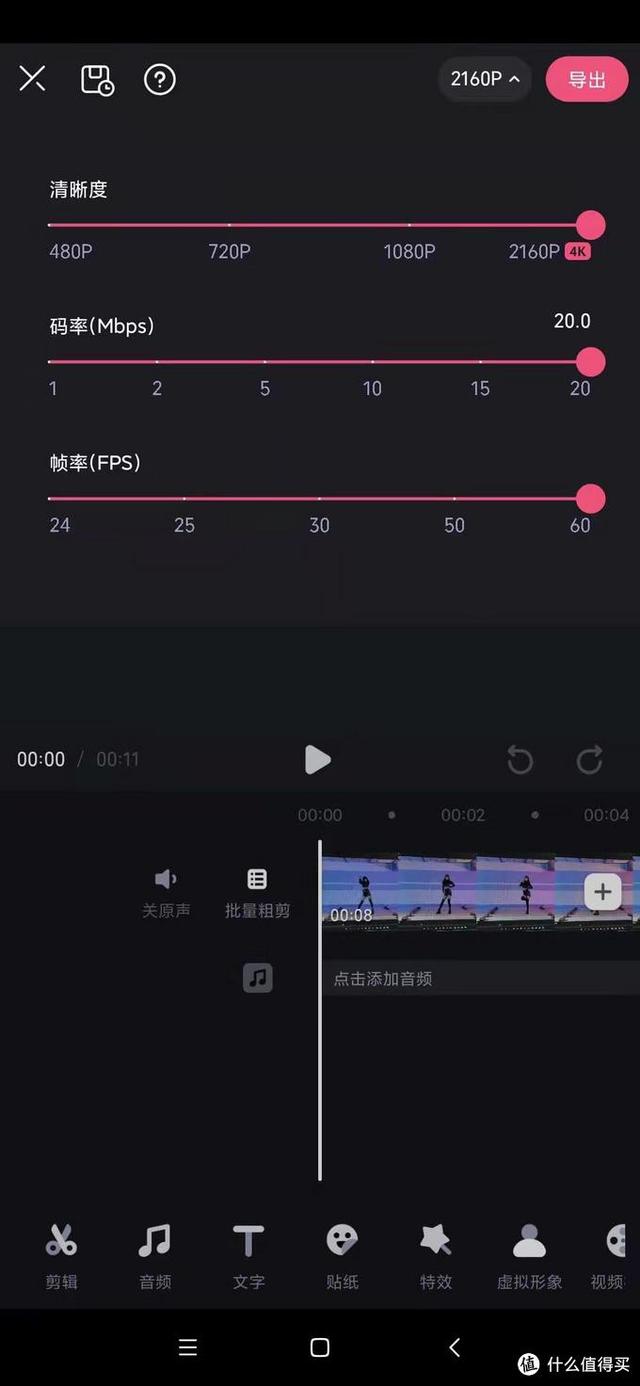This screenshot has width=640, height=1386.
Task: Set 码率 slider to 10 Mbps
Action: [x=372, y=362]
